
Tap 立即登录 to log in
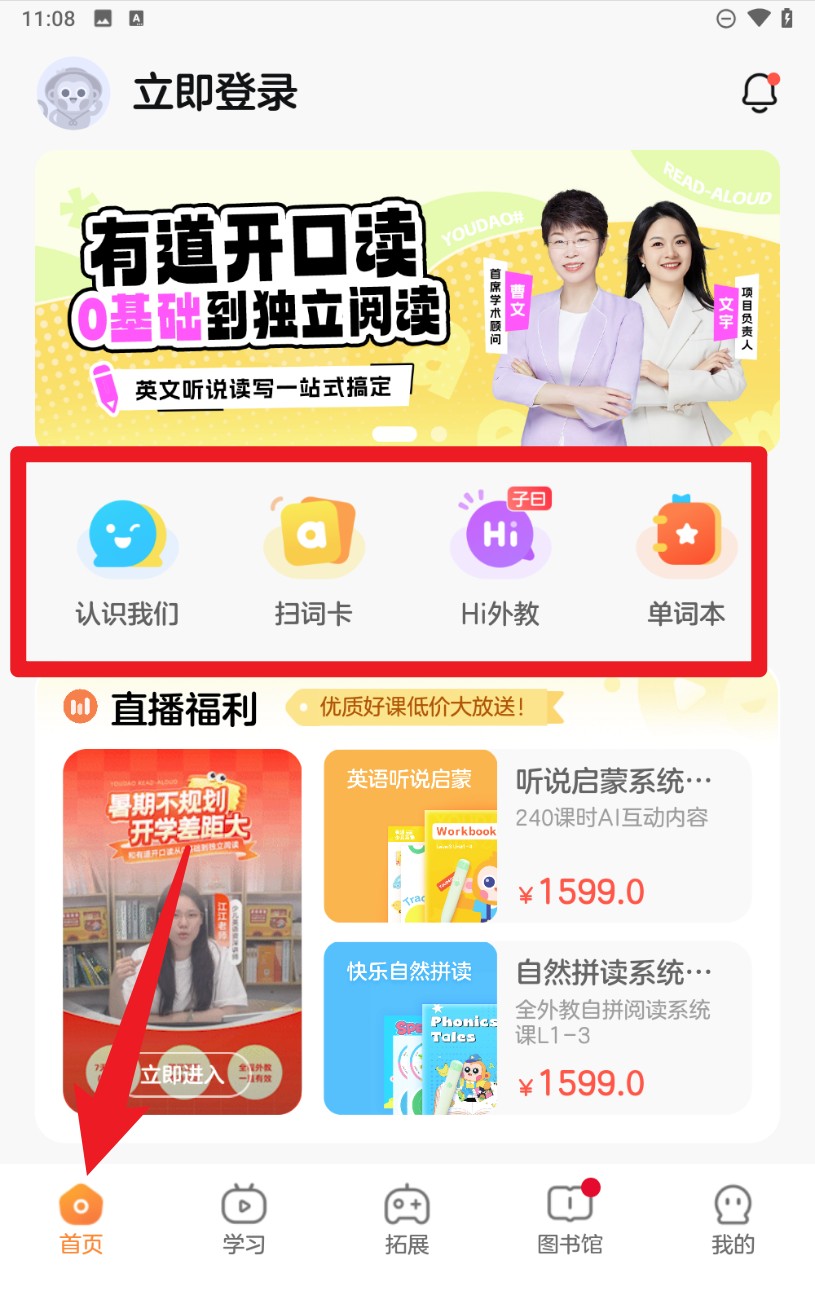(214, 91)
